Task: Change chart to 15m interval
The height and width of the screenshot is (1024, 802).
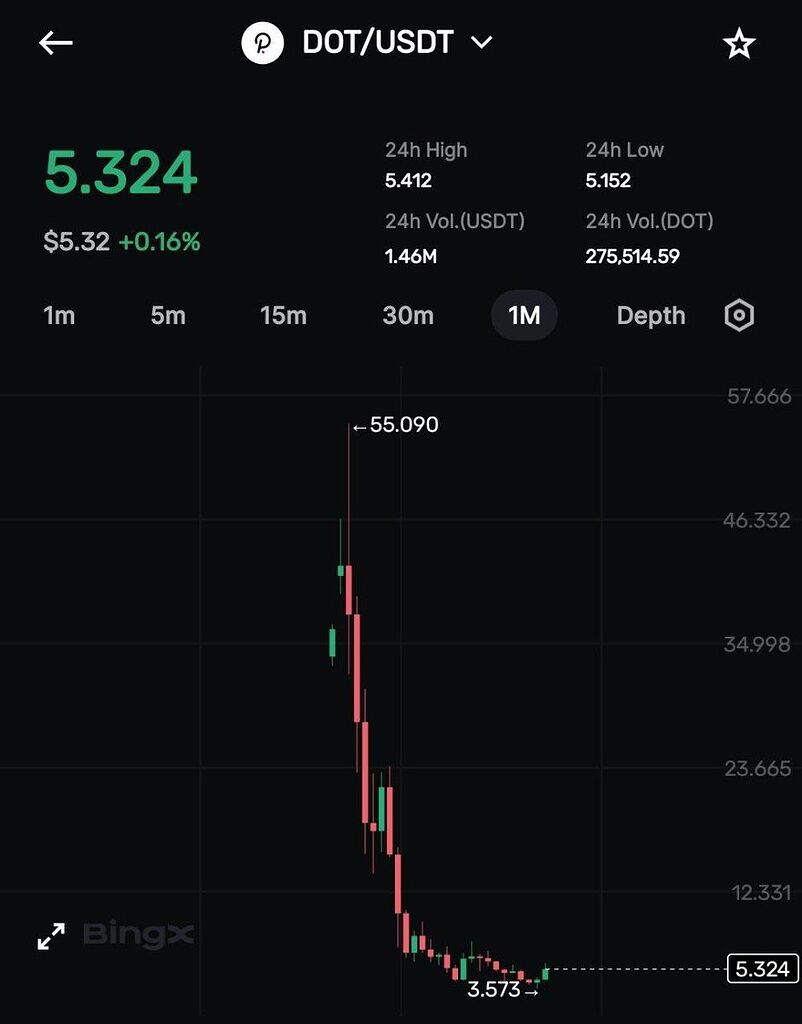Action: click(283, 316)
